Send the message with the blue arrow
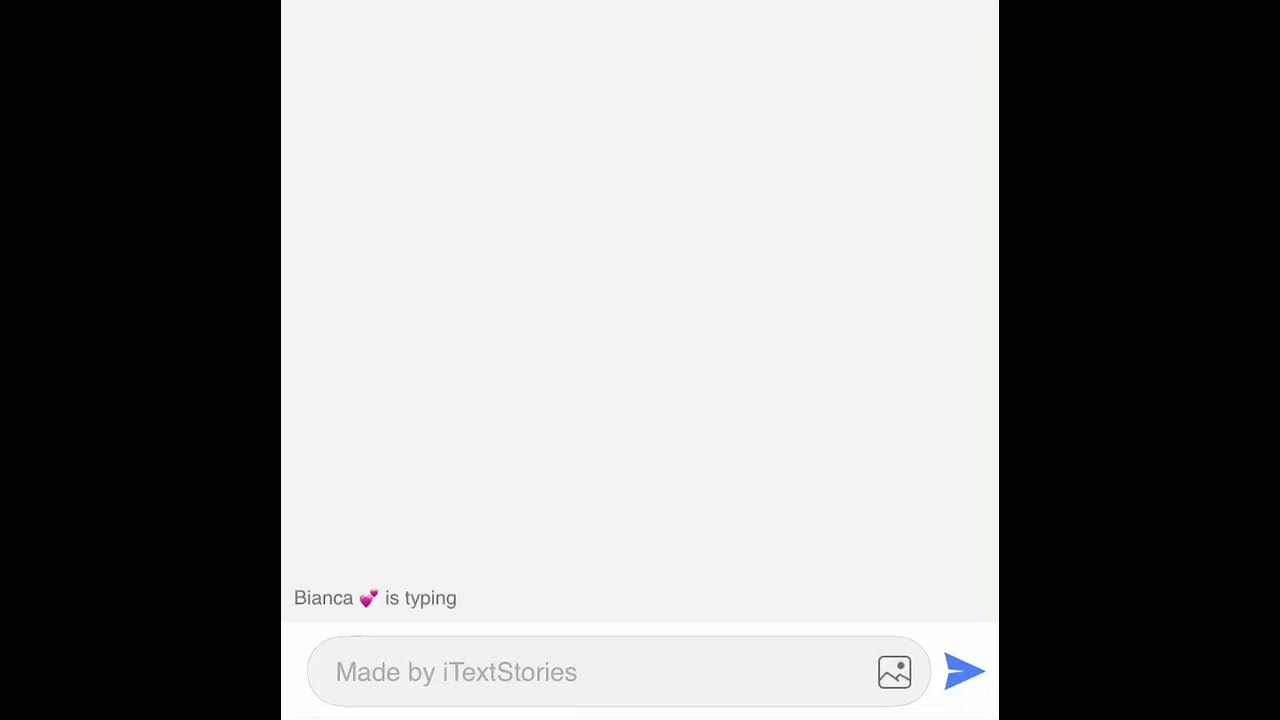 [x=964, y=672]
